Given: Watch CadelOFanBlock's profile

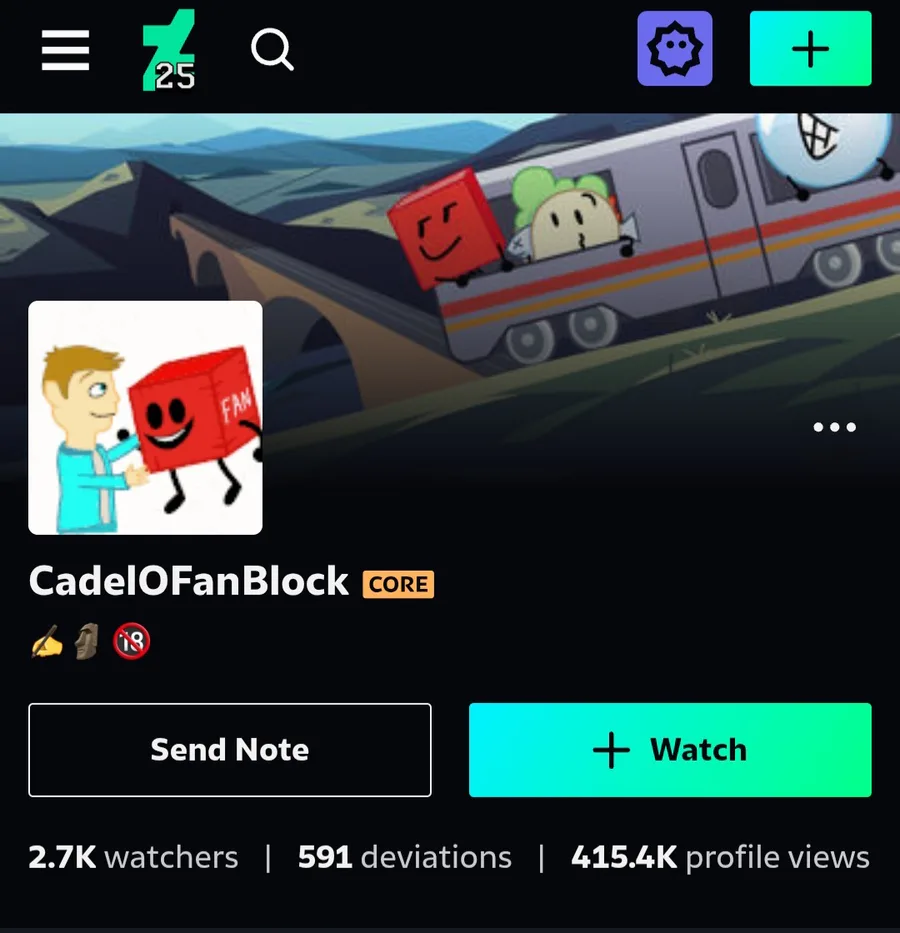Looking at the screenshot, I should click(670, 750).
